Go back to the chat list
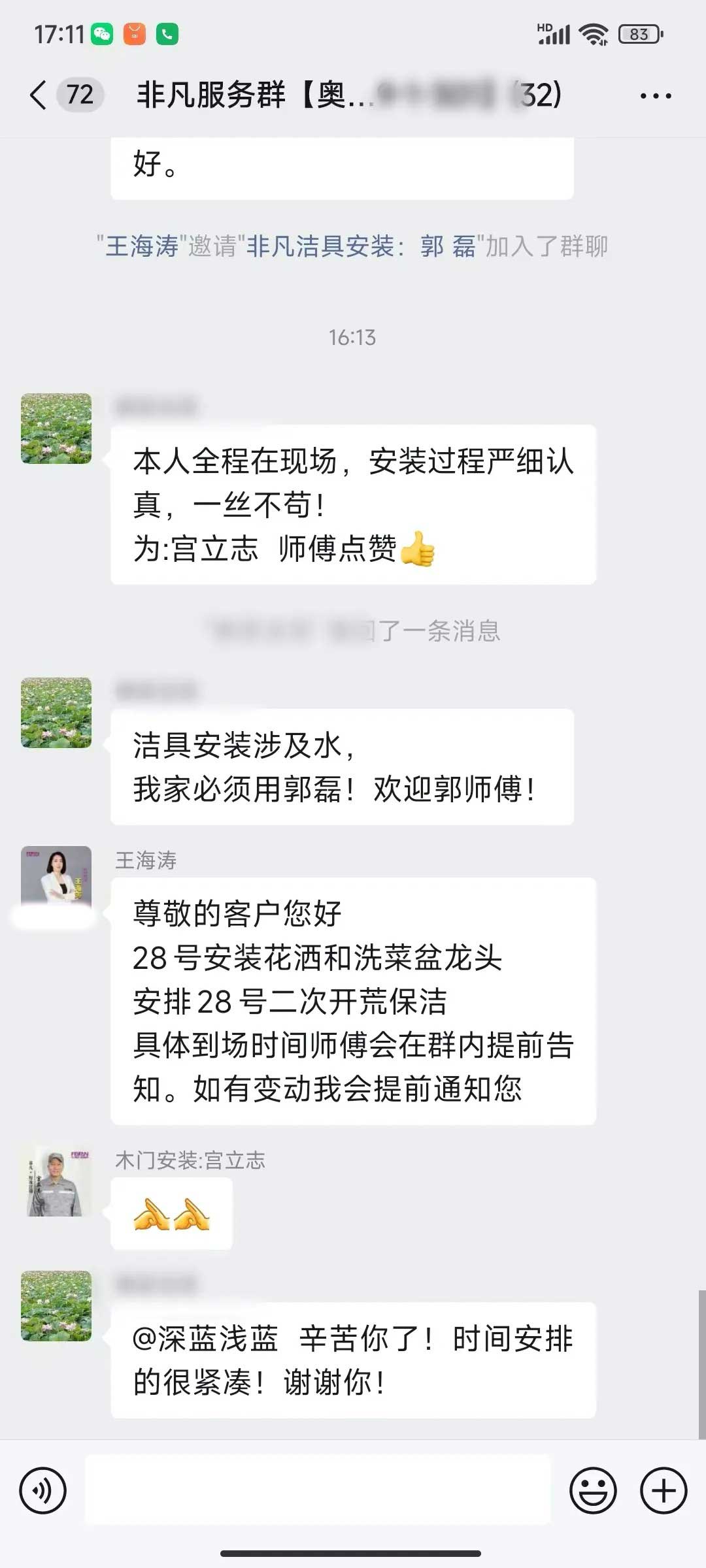This screenshot has height=1568, width=706. click(39, 95)
